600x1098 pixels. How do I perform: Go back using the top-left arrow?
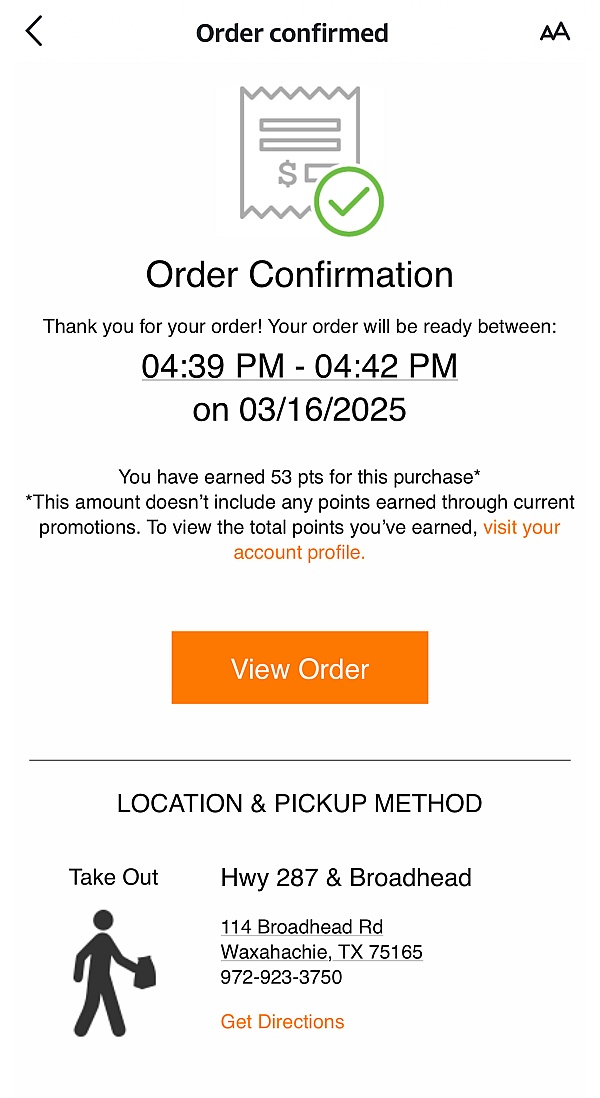(x=34, y=32)
